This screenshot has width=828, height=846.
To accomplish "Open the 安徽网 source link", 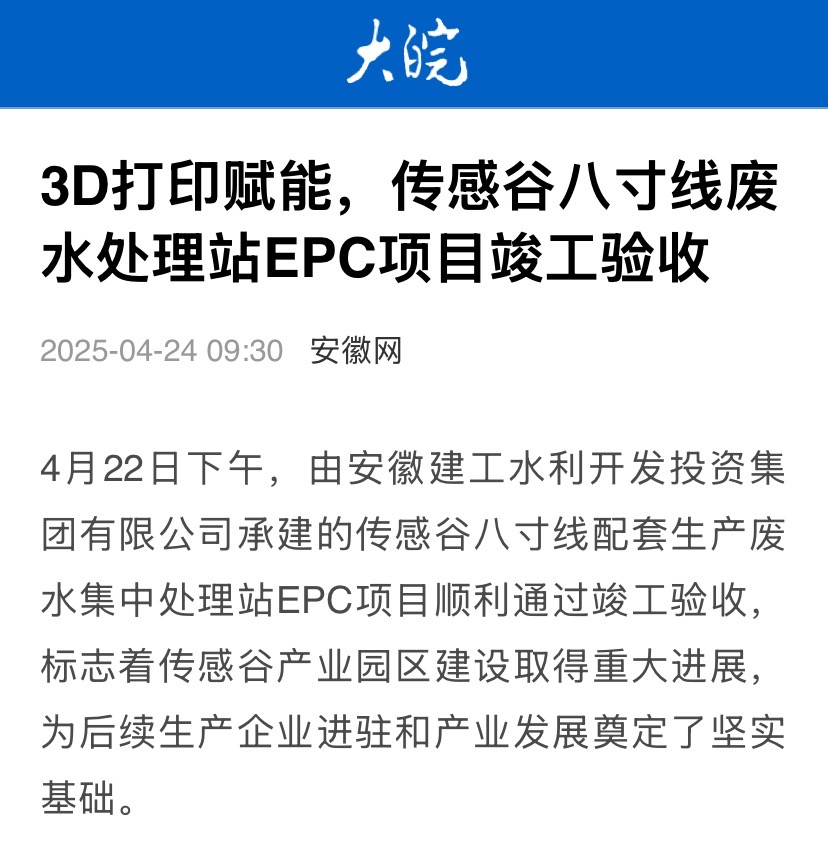I will (355, 351).
